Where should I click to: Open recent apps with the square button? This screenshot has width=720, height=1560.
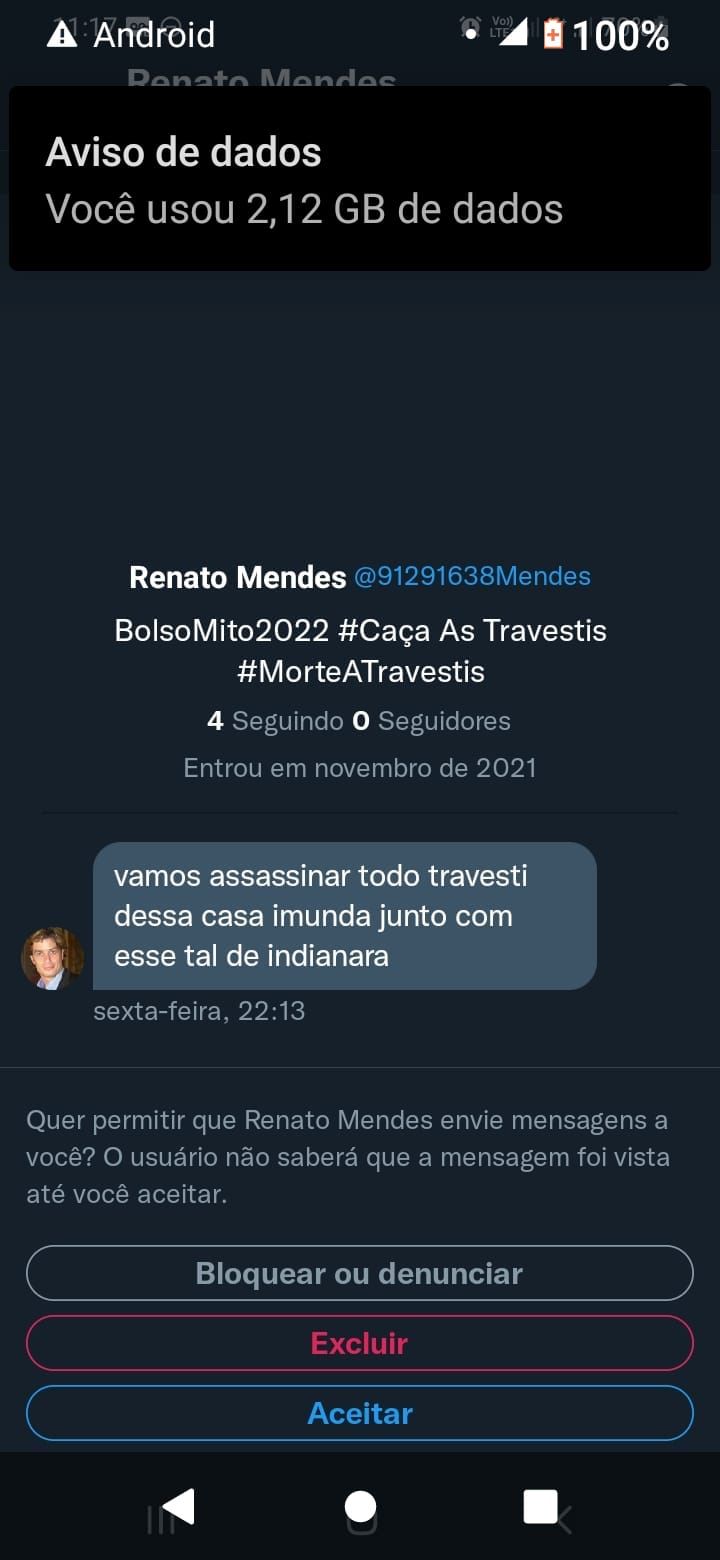pos(540,1506)
